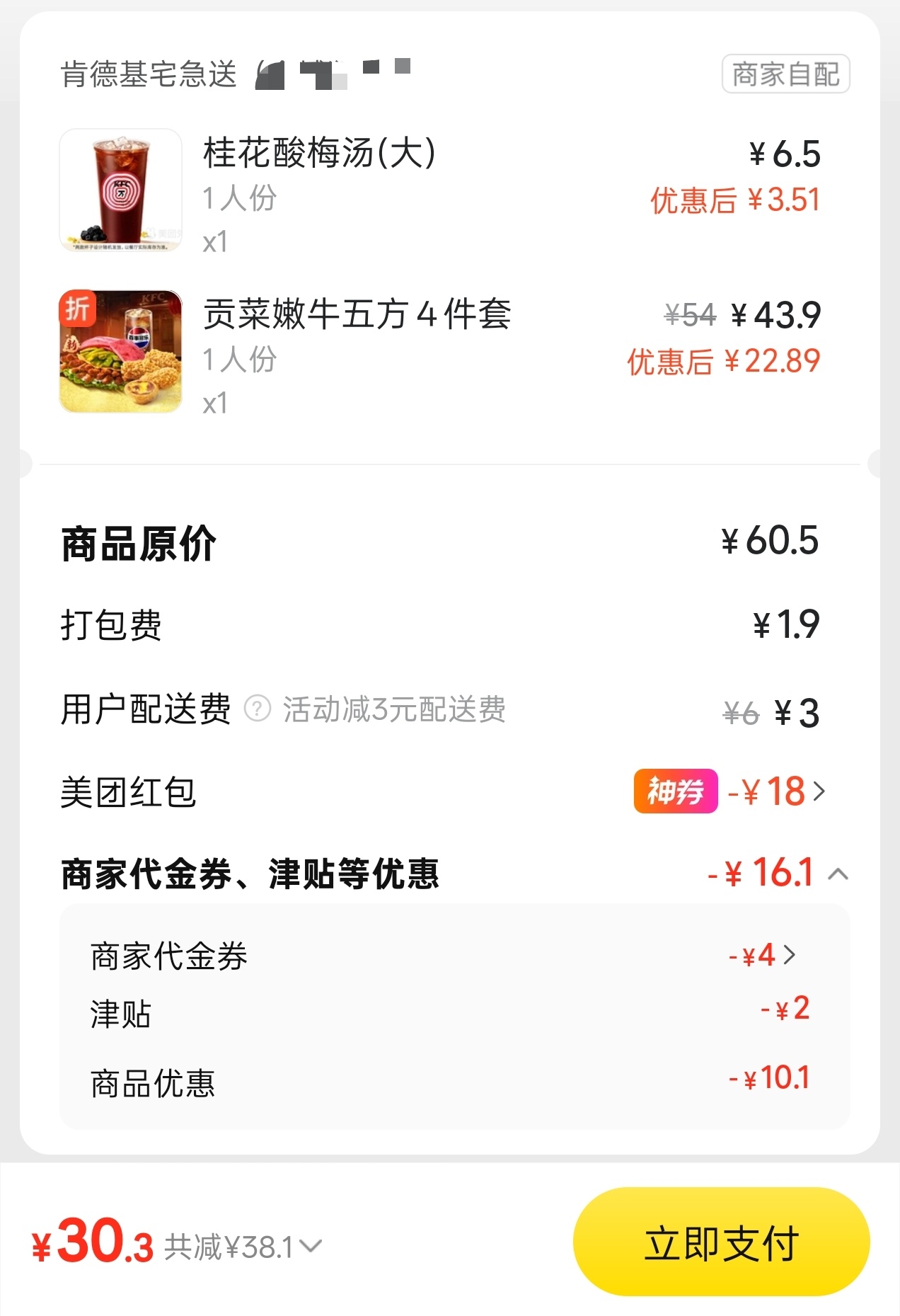Collapse the 商家代金券、津贴等优惠 details
This screenshot has width=900, height=1316.
click(x=838, y=874)
